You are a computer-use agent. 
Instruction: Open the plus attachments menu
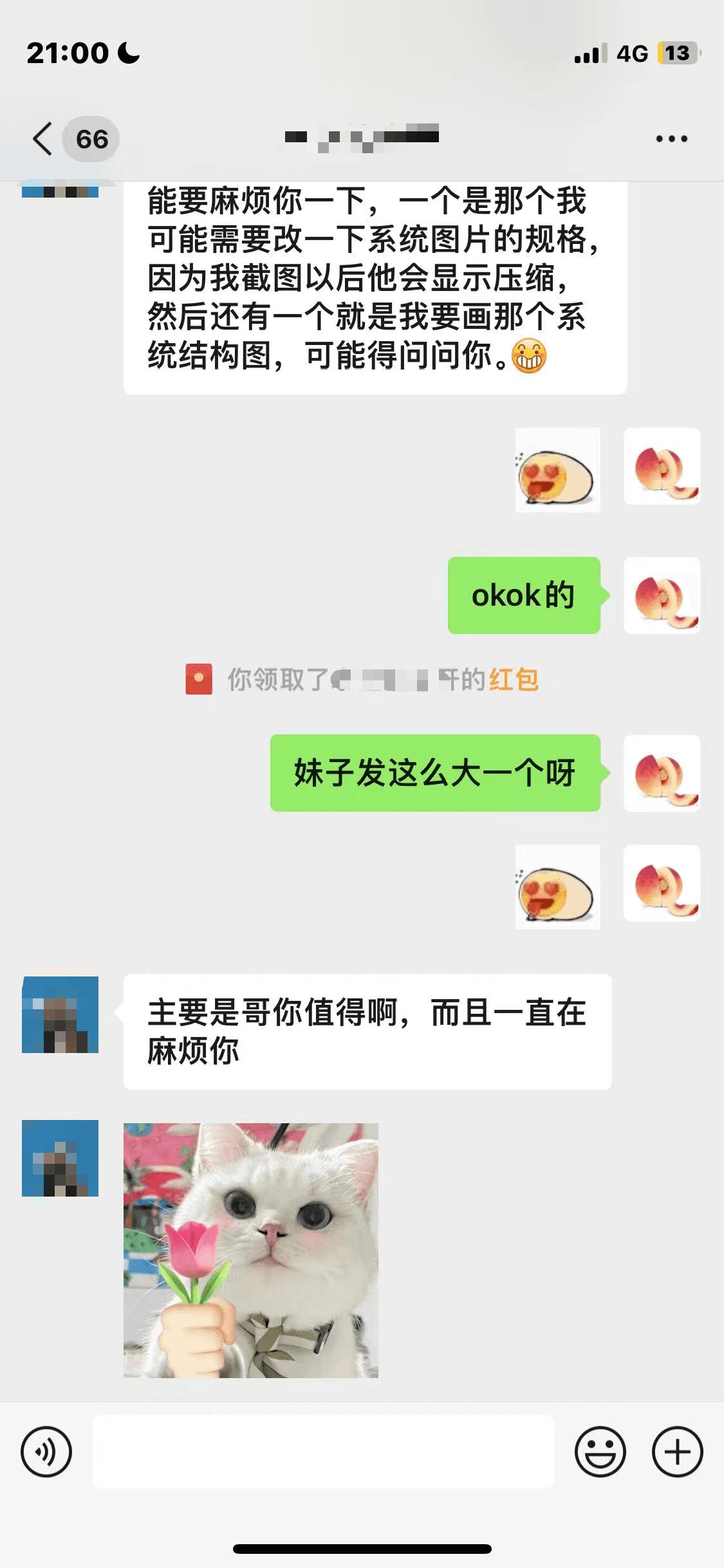coord(677,1452)
